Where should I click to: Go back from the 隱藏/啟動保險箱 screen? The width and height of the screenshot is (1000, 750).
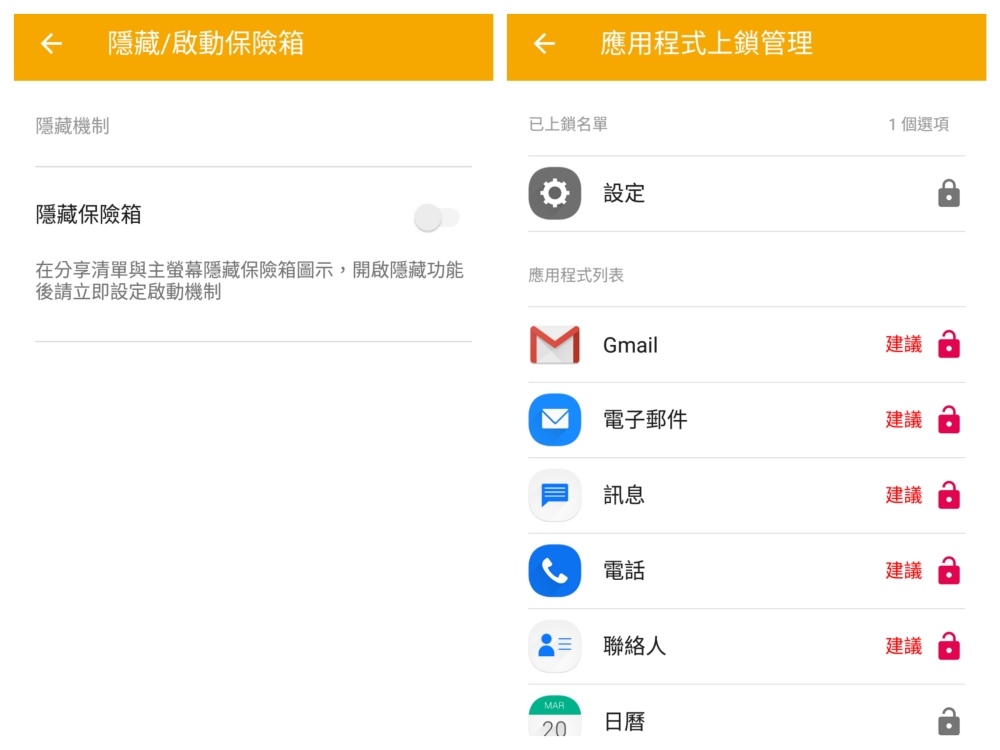[51, 43]
